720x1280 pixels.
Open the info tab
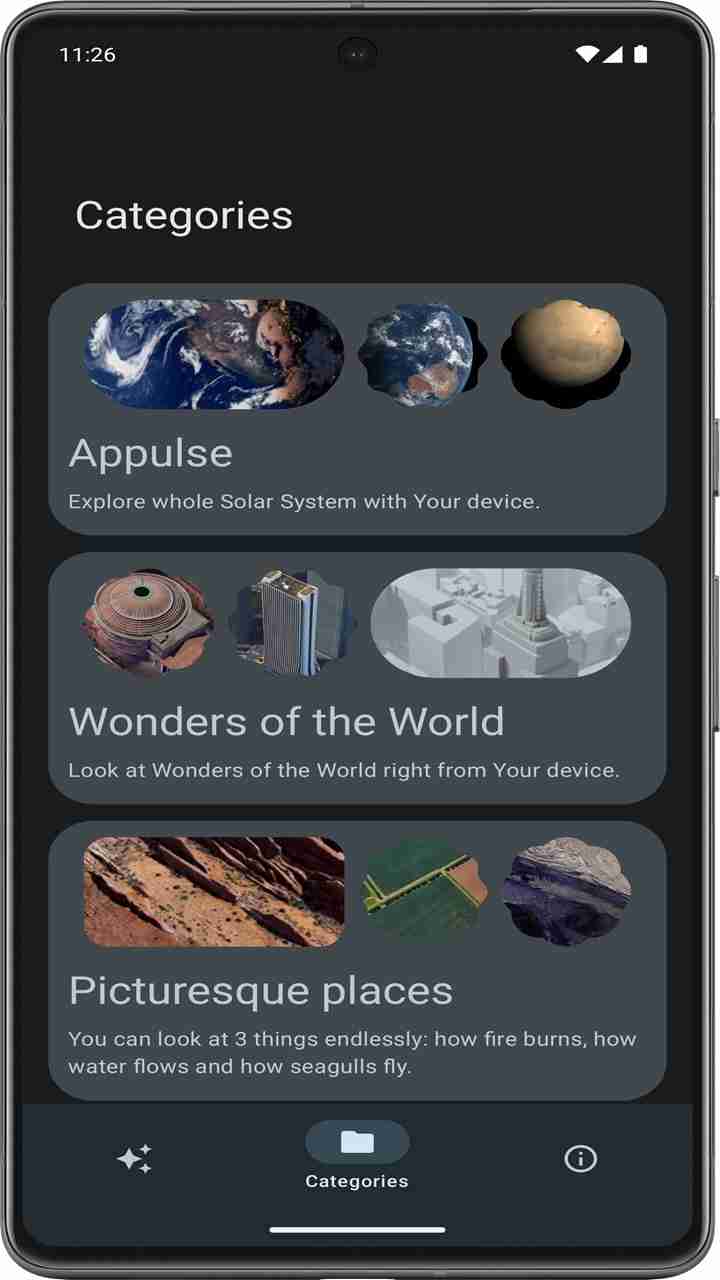tap(580, 1159)
